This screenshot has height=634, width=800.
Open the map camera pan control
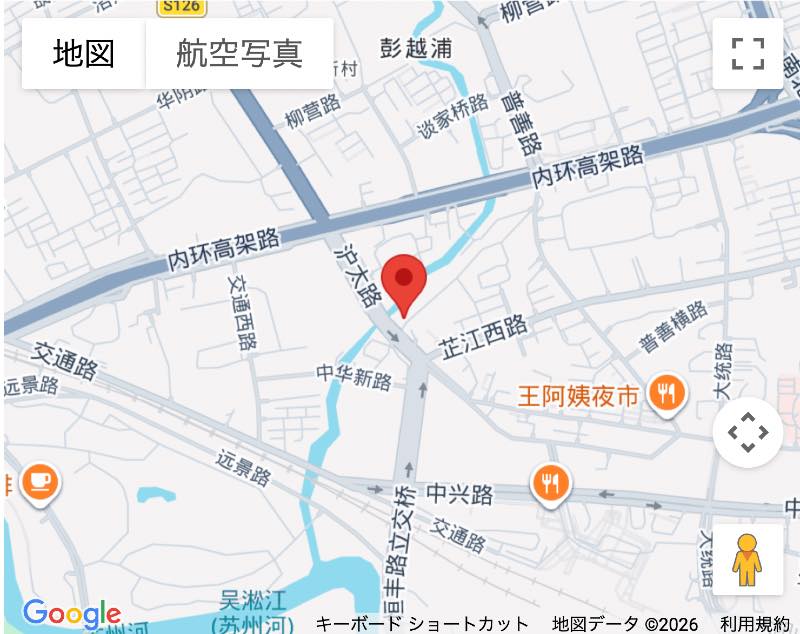(747, 432)
